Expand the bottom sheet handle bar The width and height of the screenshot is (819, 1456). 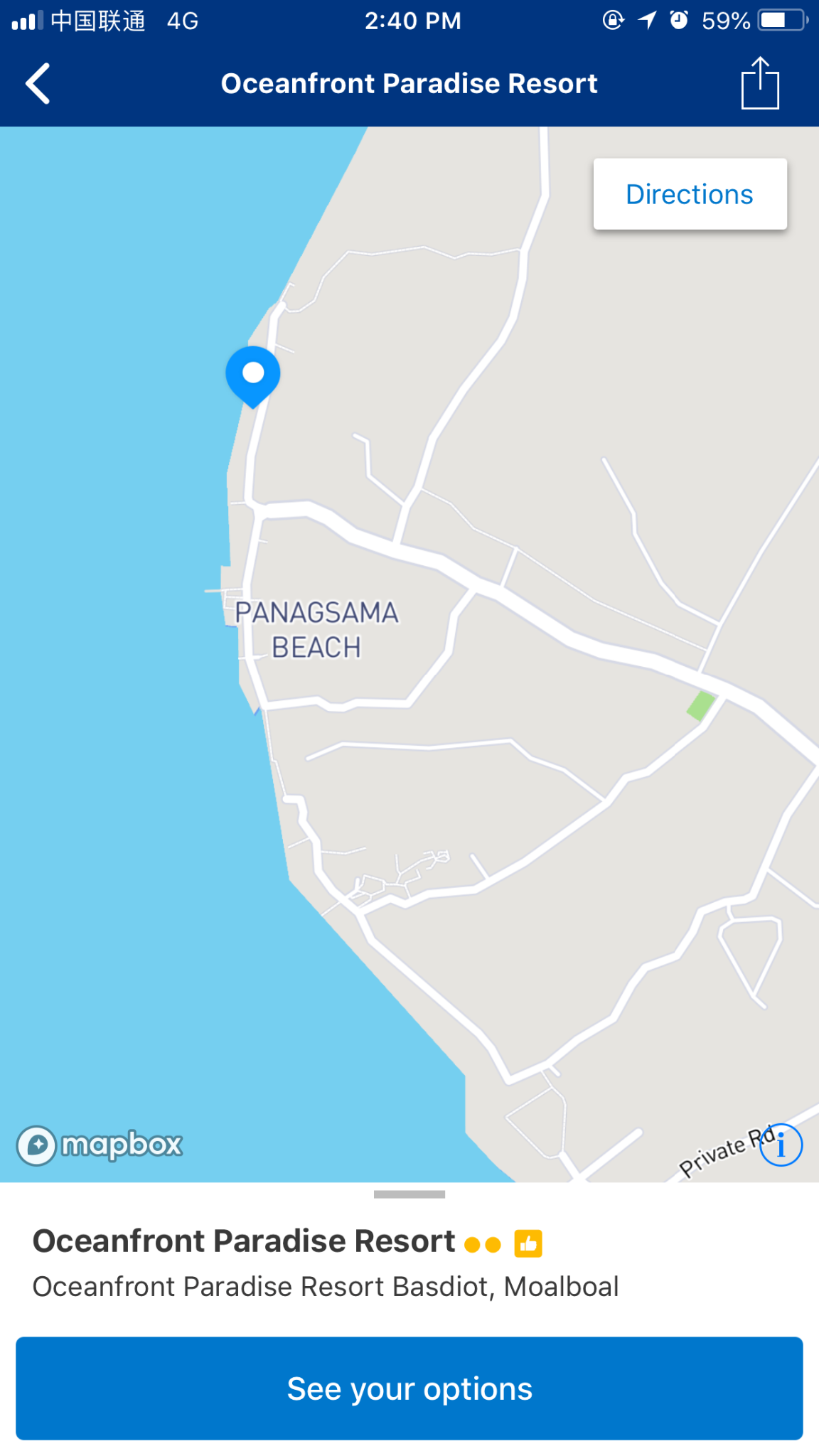409,1194
